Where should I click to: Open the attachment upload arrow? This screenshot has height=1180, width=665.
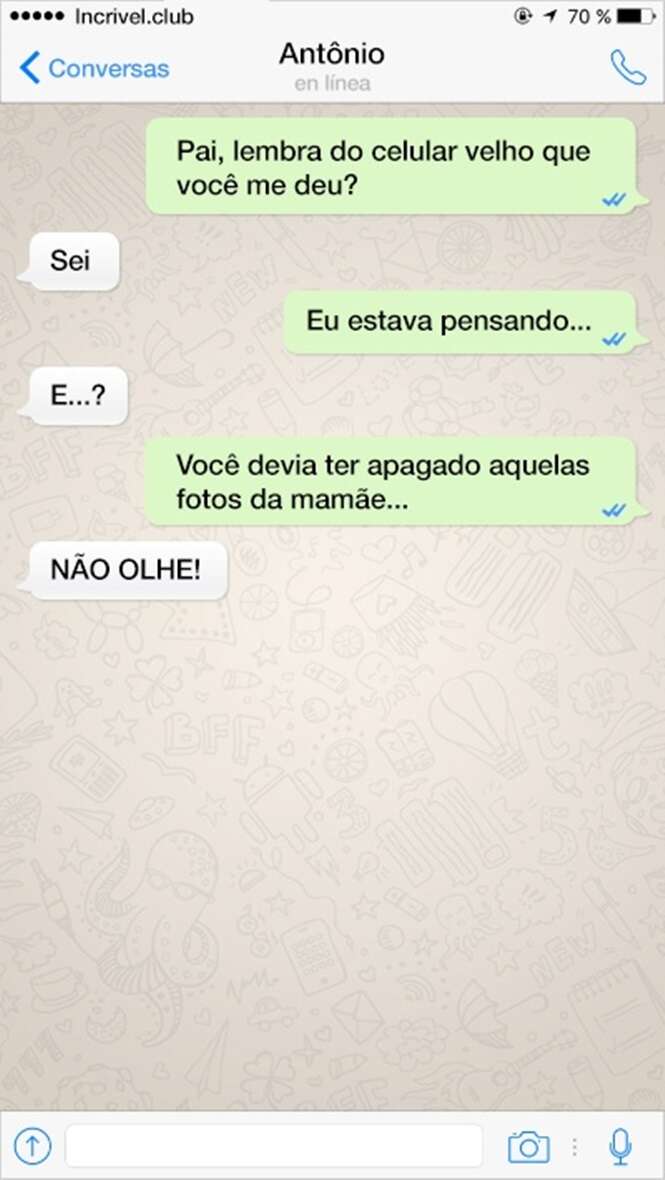32,1145
